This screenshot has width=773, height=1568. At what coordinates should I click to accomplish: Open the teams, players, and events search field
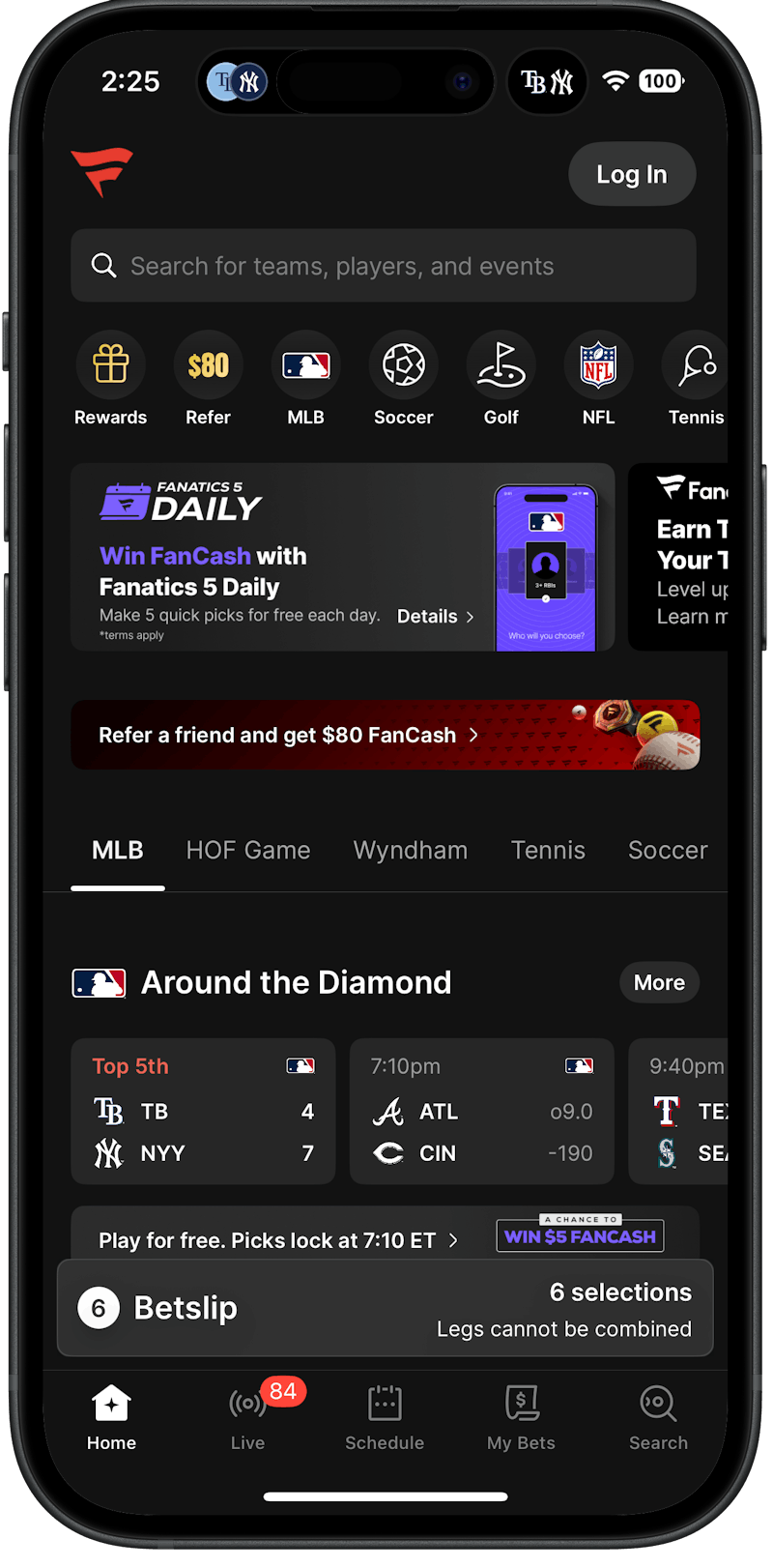pos(384,266)
